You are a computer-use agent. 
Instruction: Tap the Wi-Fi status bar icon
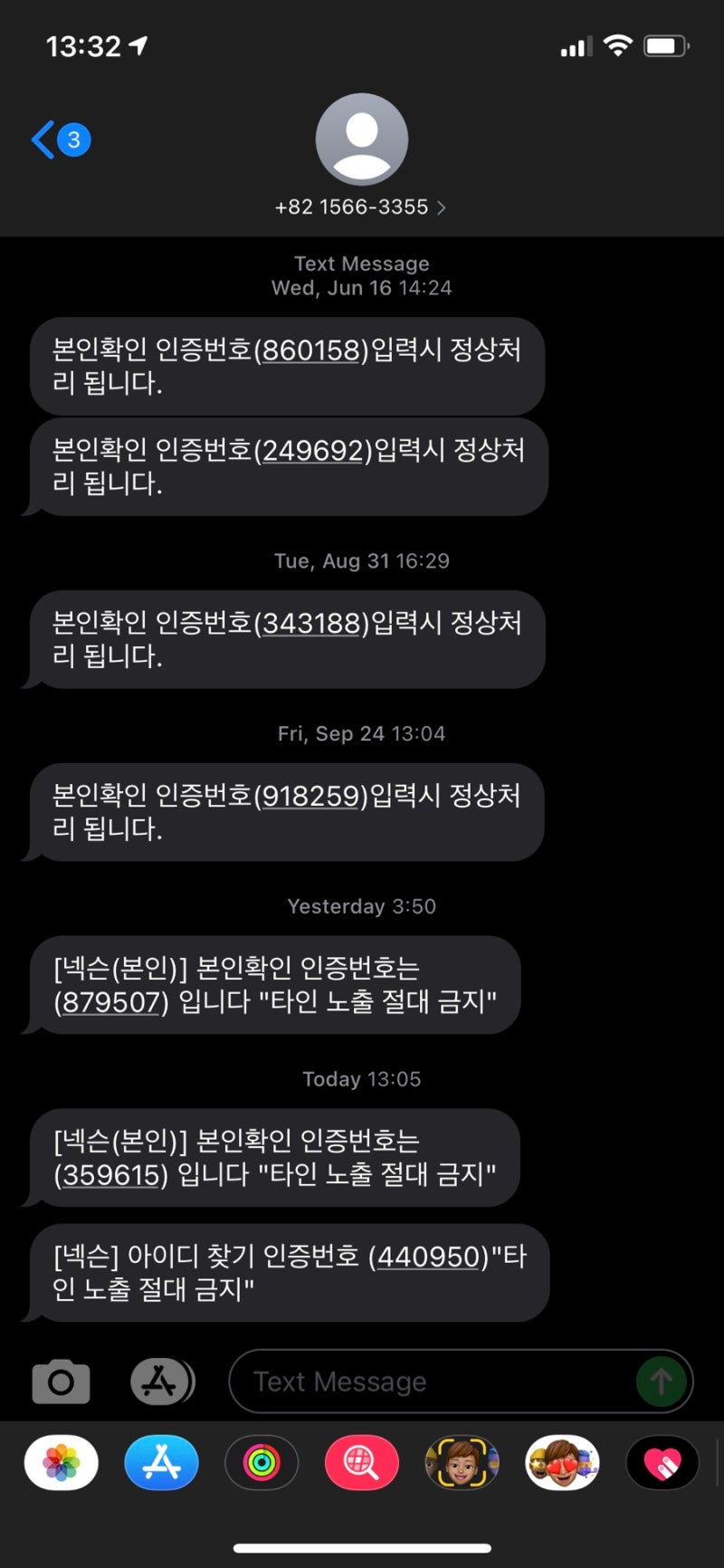[x=617, y=45]
